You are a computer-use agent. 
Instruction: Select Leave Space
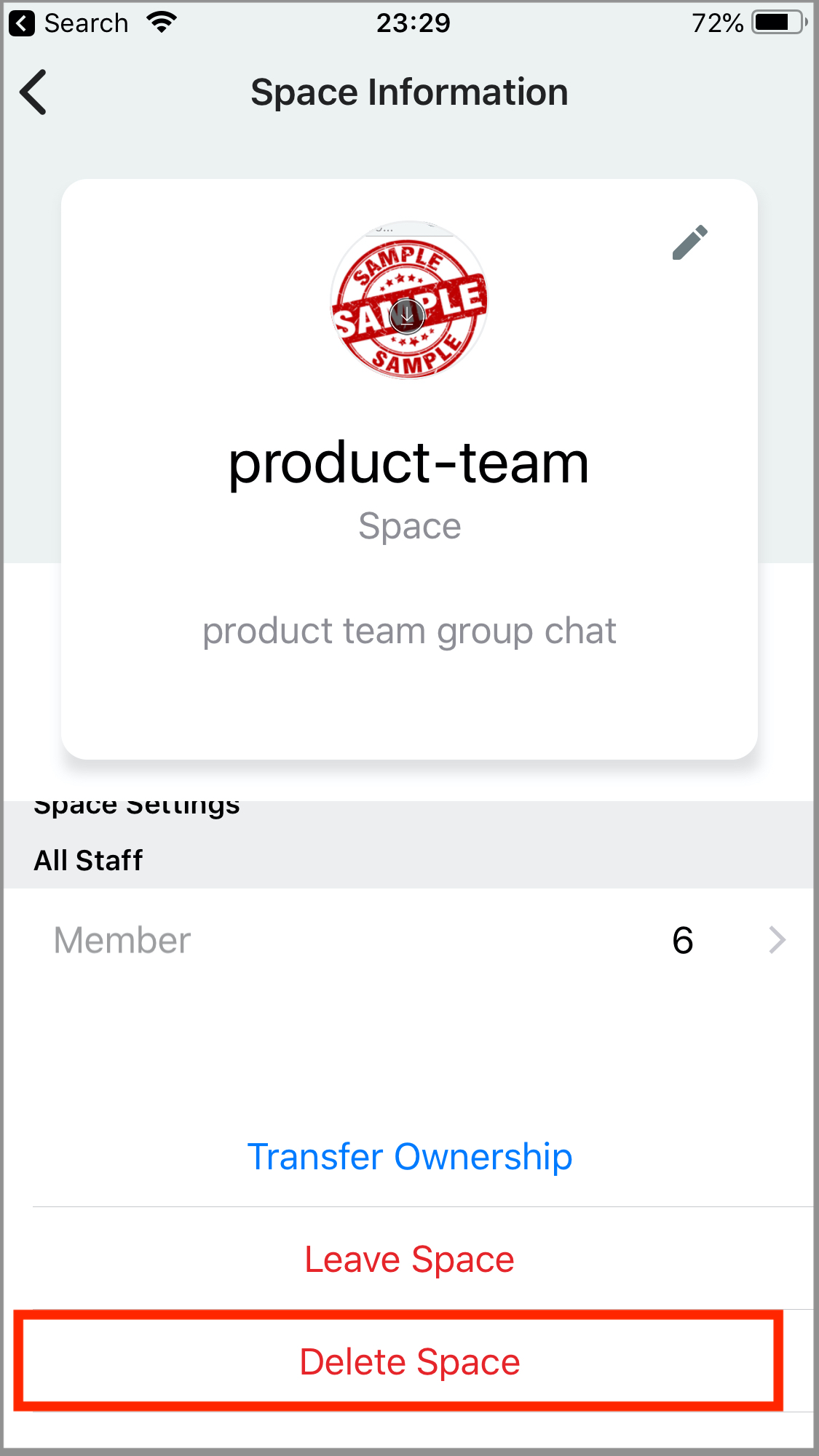click(409, 1259)
